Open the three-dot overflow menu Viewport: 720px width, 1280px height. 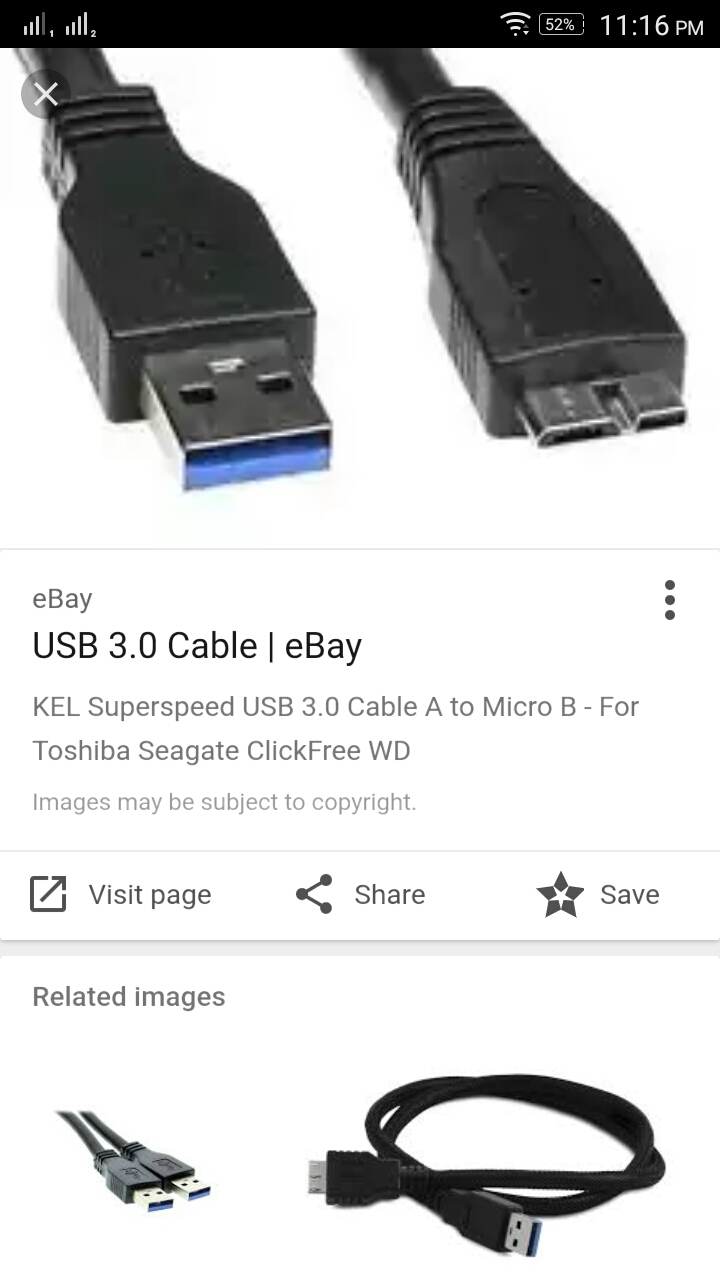click(669, 600)
